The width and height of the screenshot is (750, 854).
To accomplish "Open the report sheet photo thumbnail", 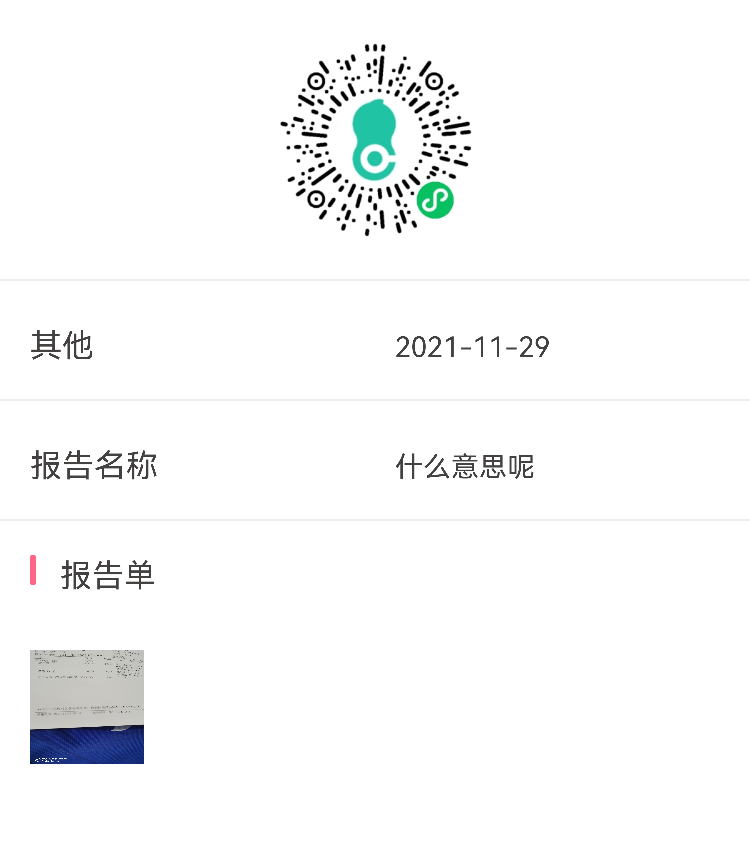I will (x=86, y=707).
